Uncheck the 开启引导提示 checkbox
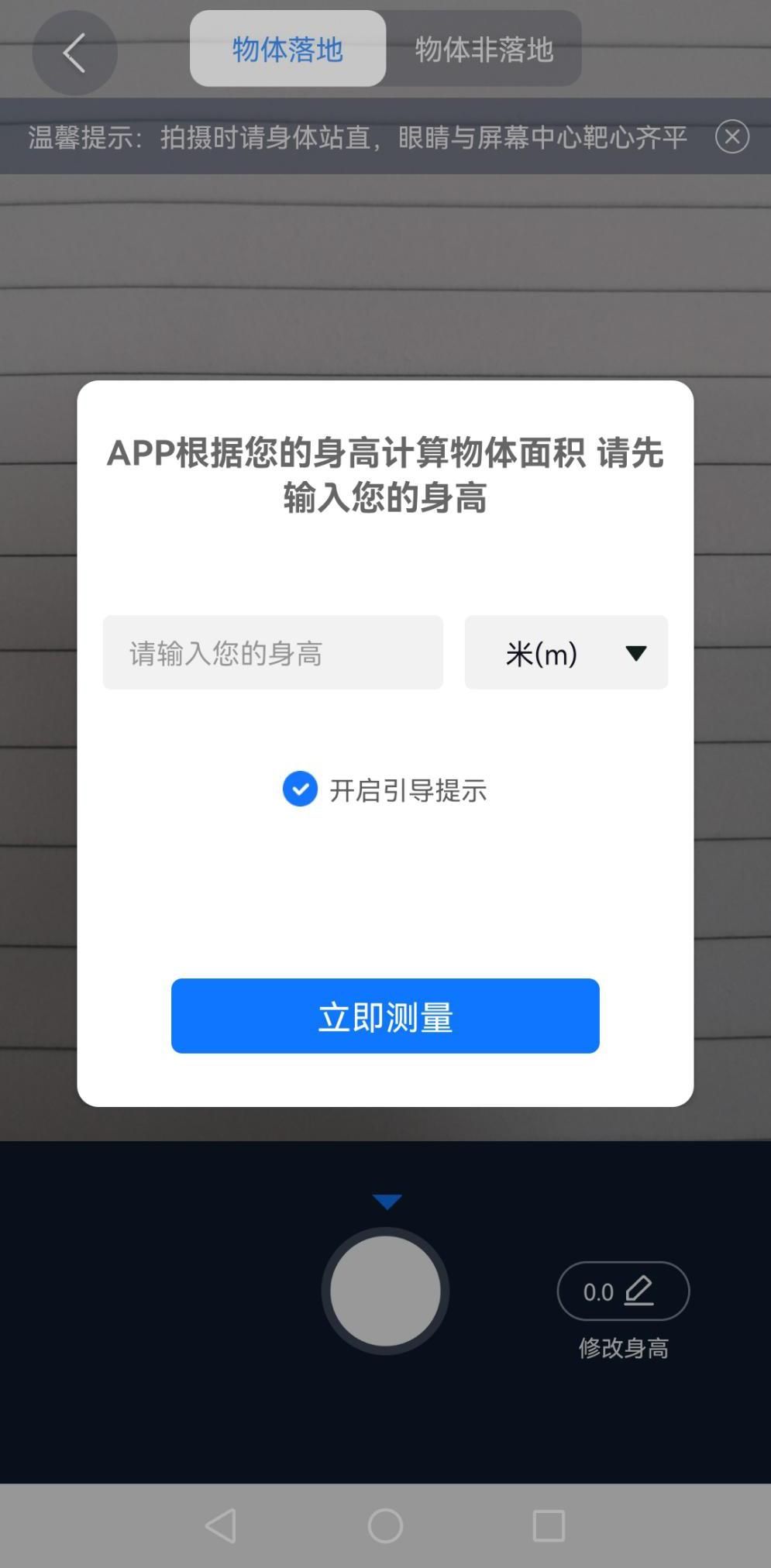The height and width of the screenshot is (1568, 771). pyautogui.click(x=300, y=789)
